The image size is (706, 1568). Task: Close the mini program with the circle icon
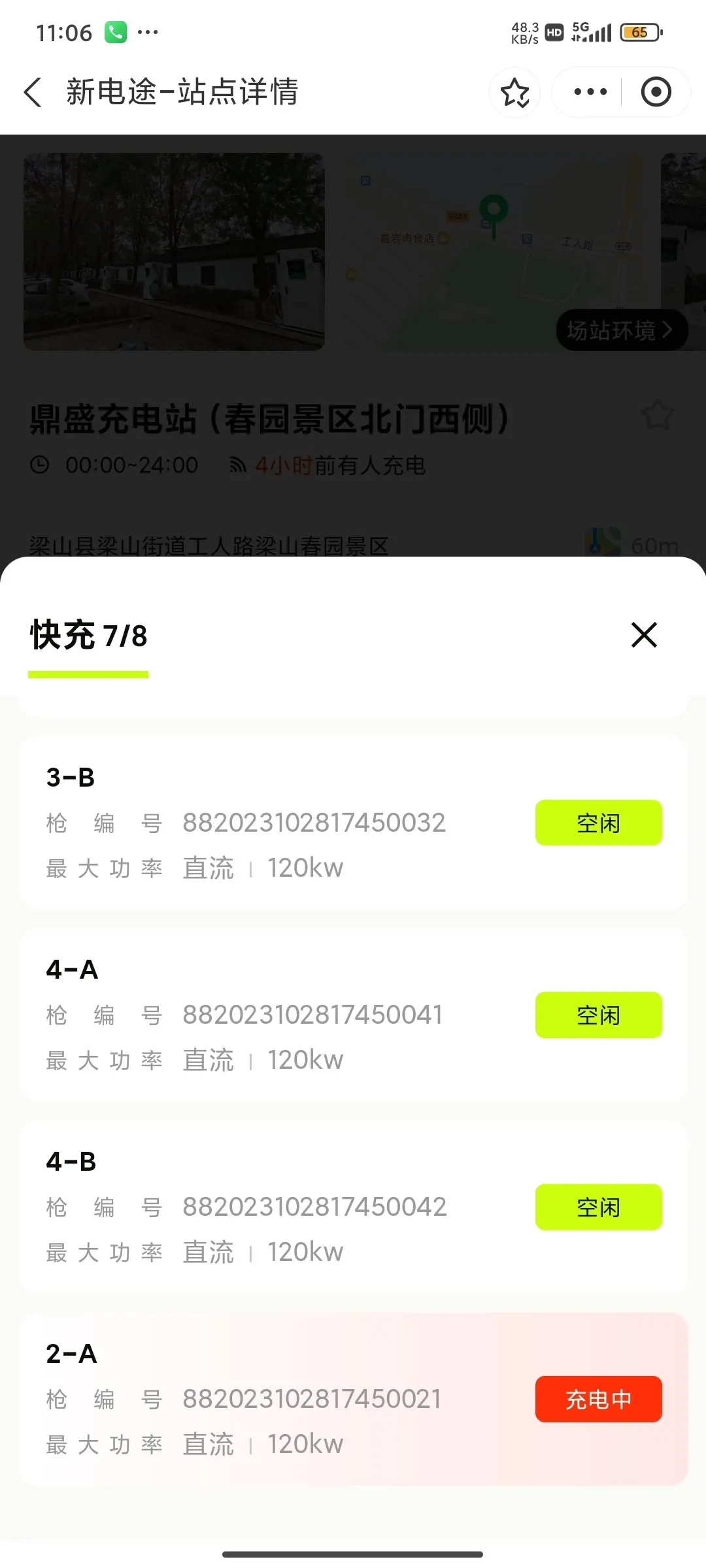pos(656,91)
